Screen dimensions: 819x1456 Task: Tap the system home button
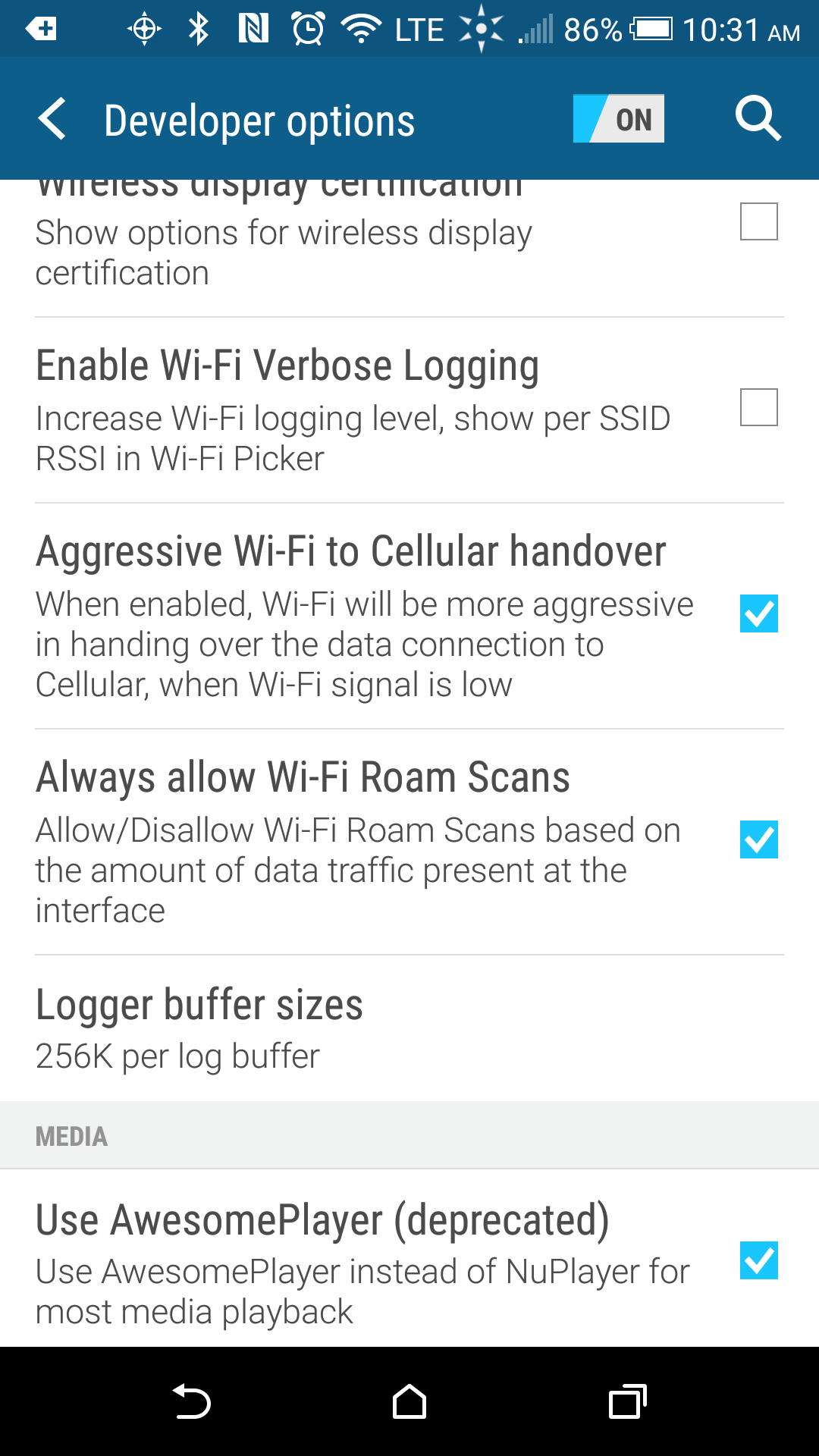pos(409,1401)
